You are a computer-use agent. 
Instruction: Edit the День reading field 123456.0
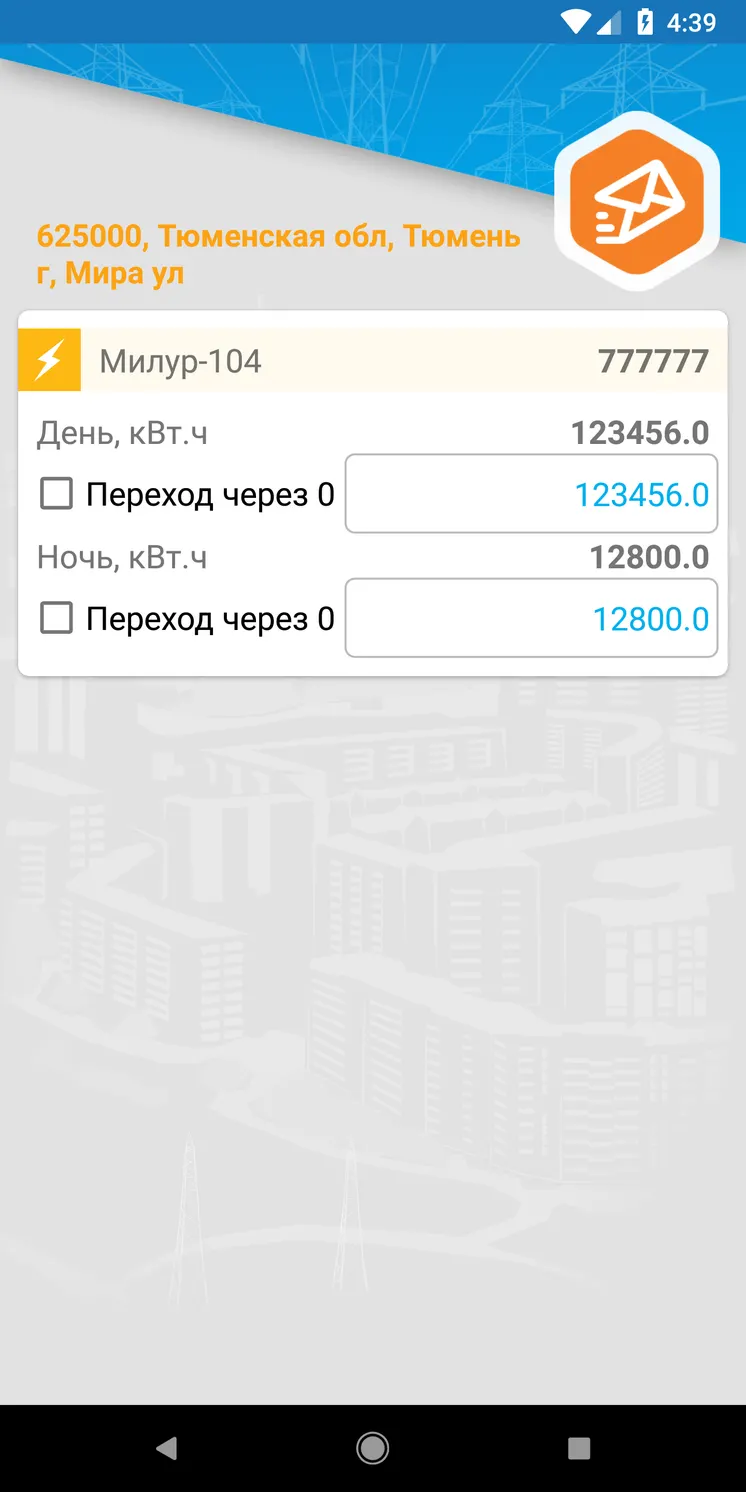coord(531,494)
